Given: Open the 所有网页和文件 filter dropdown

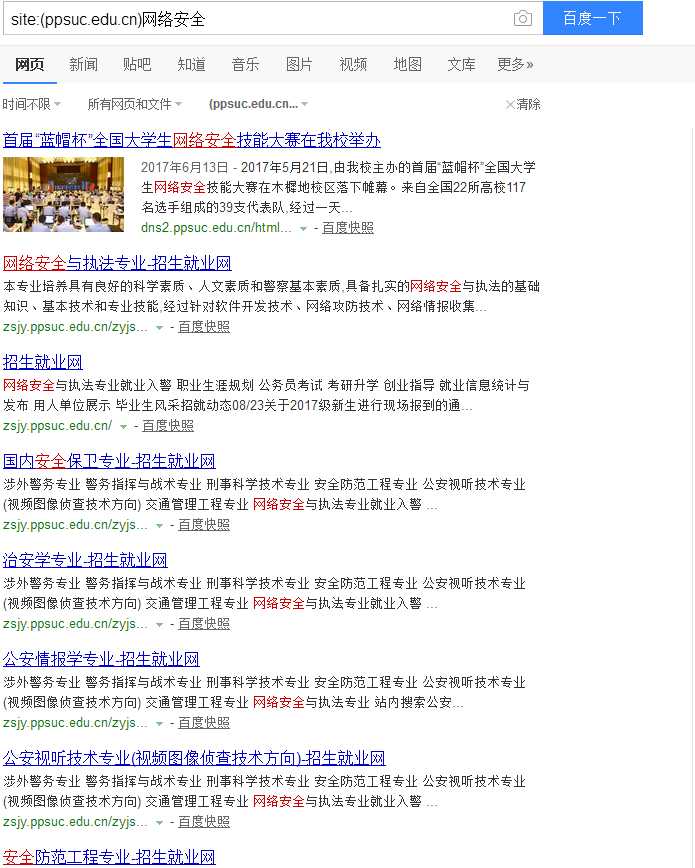Looking at the screenshot, I should (134, 104).
